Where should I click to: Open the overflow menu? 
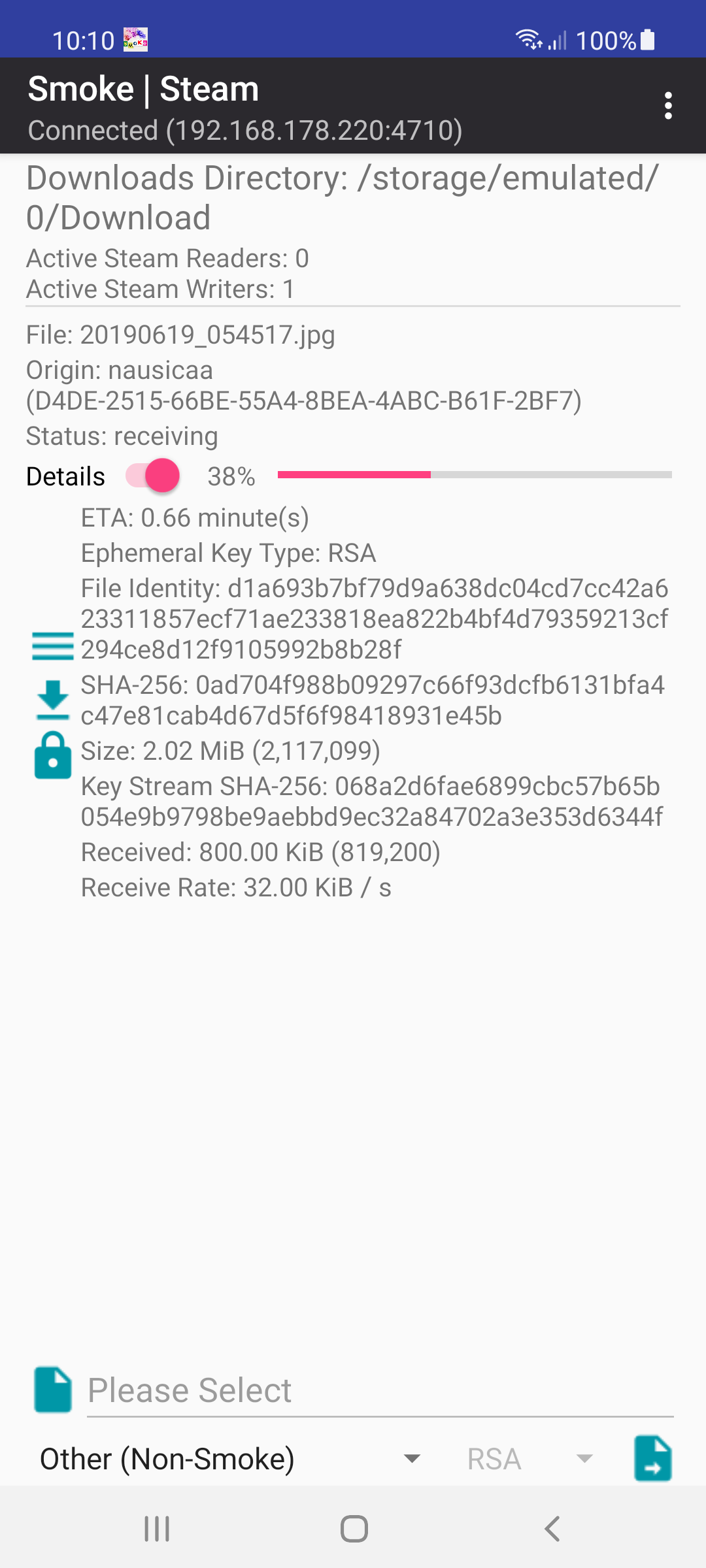[x=667, y=106]
